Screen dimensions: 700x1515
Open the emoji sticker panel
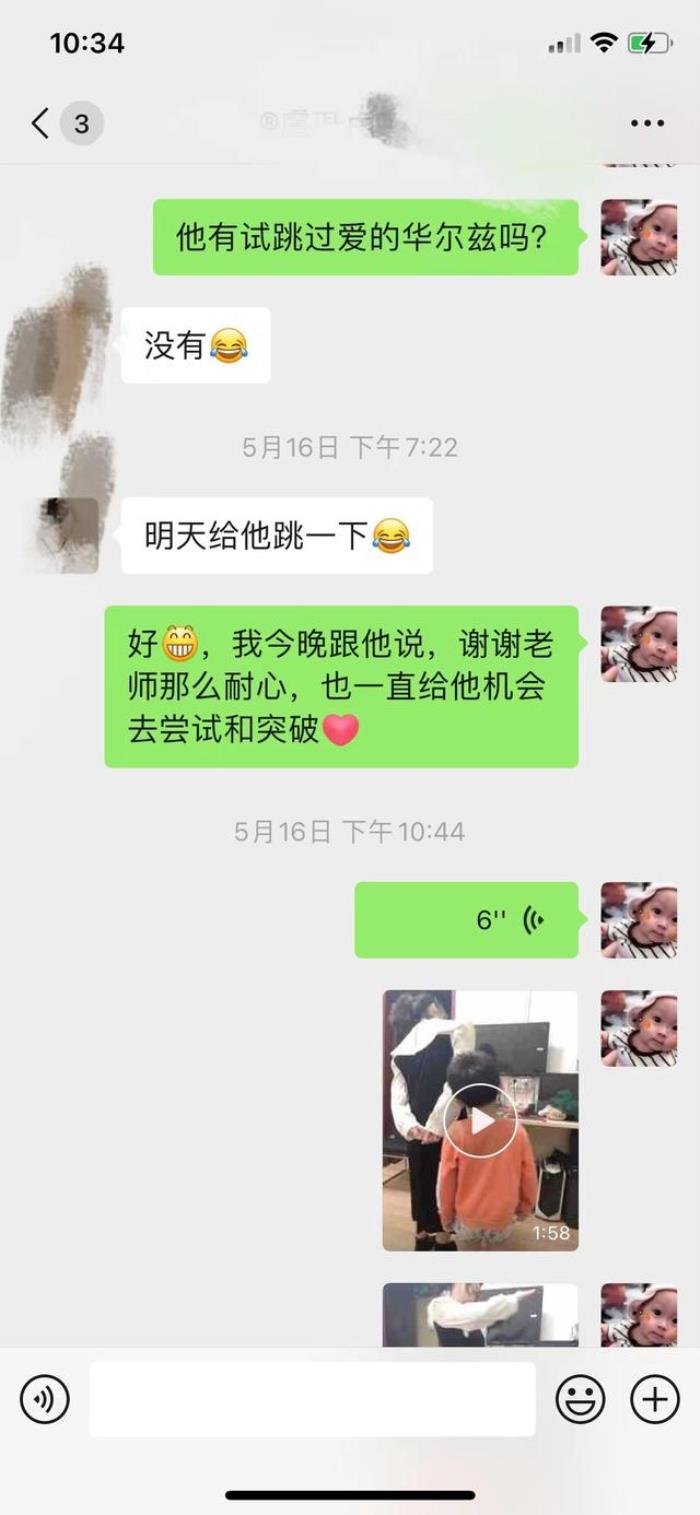[x=580, y=1399]
